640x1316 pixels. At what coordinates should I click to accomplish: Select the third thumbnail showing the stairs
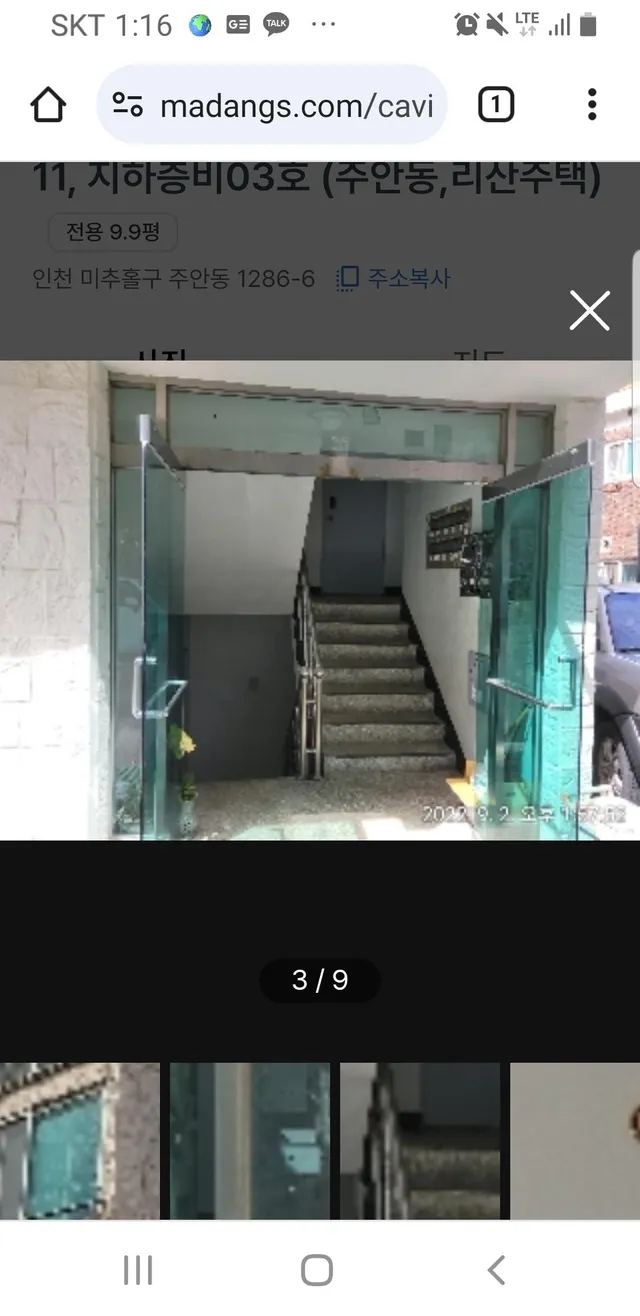420,1141
